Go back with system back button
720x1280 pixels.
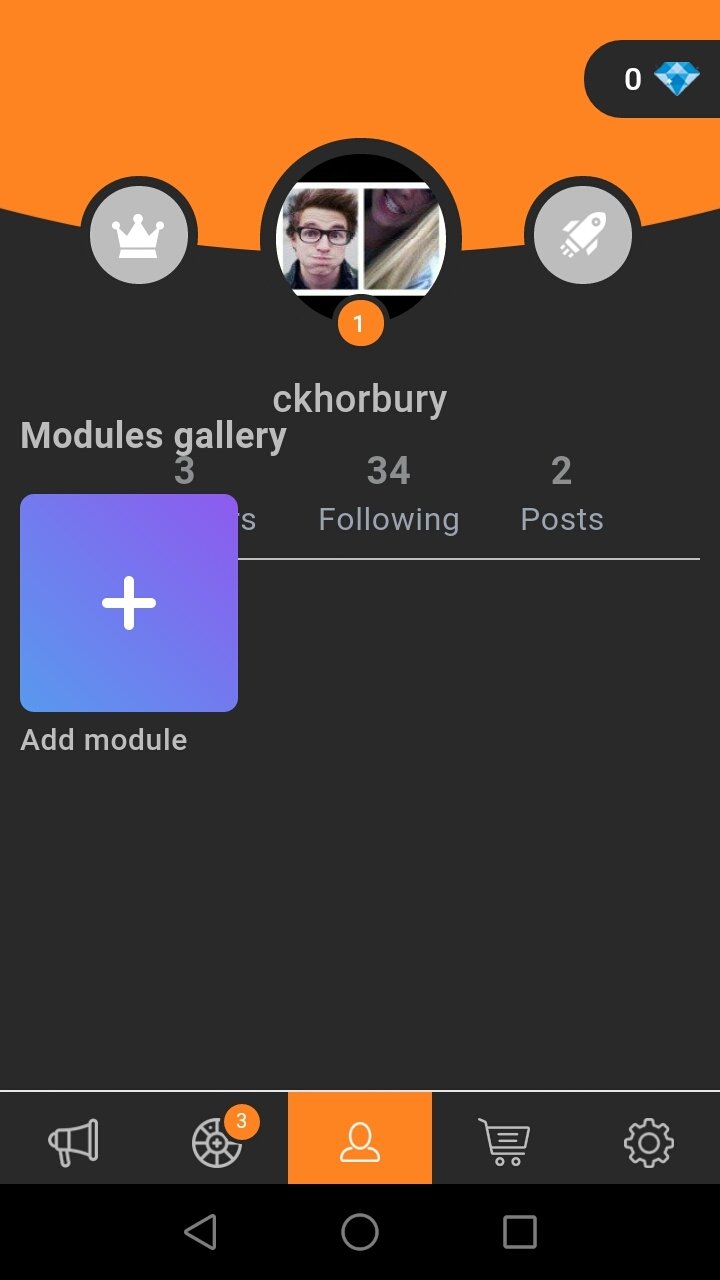click(x=200, y=1232)
